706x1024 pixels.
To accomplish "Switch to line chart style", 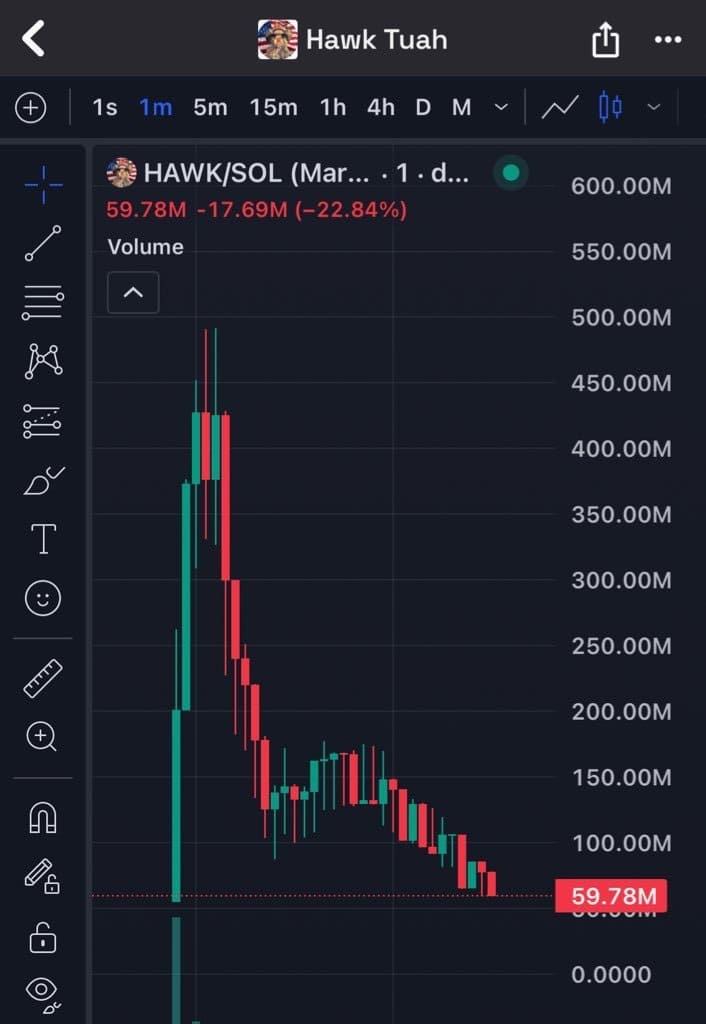I will [560, 107].
